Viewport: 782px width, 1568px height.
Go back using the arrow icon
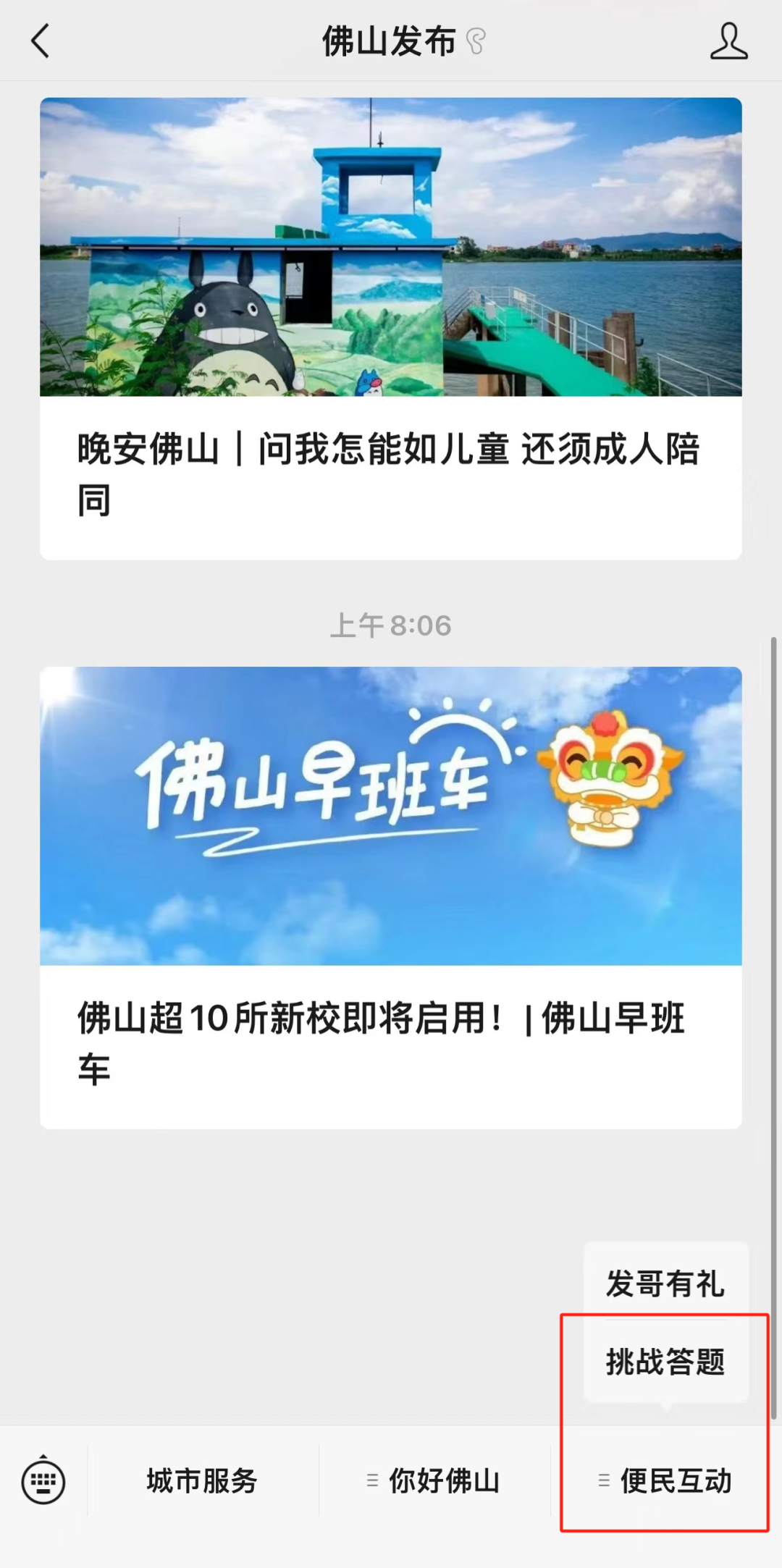[x=41, y=41]
